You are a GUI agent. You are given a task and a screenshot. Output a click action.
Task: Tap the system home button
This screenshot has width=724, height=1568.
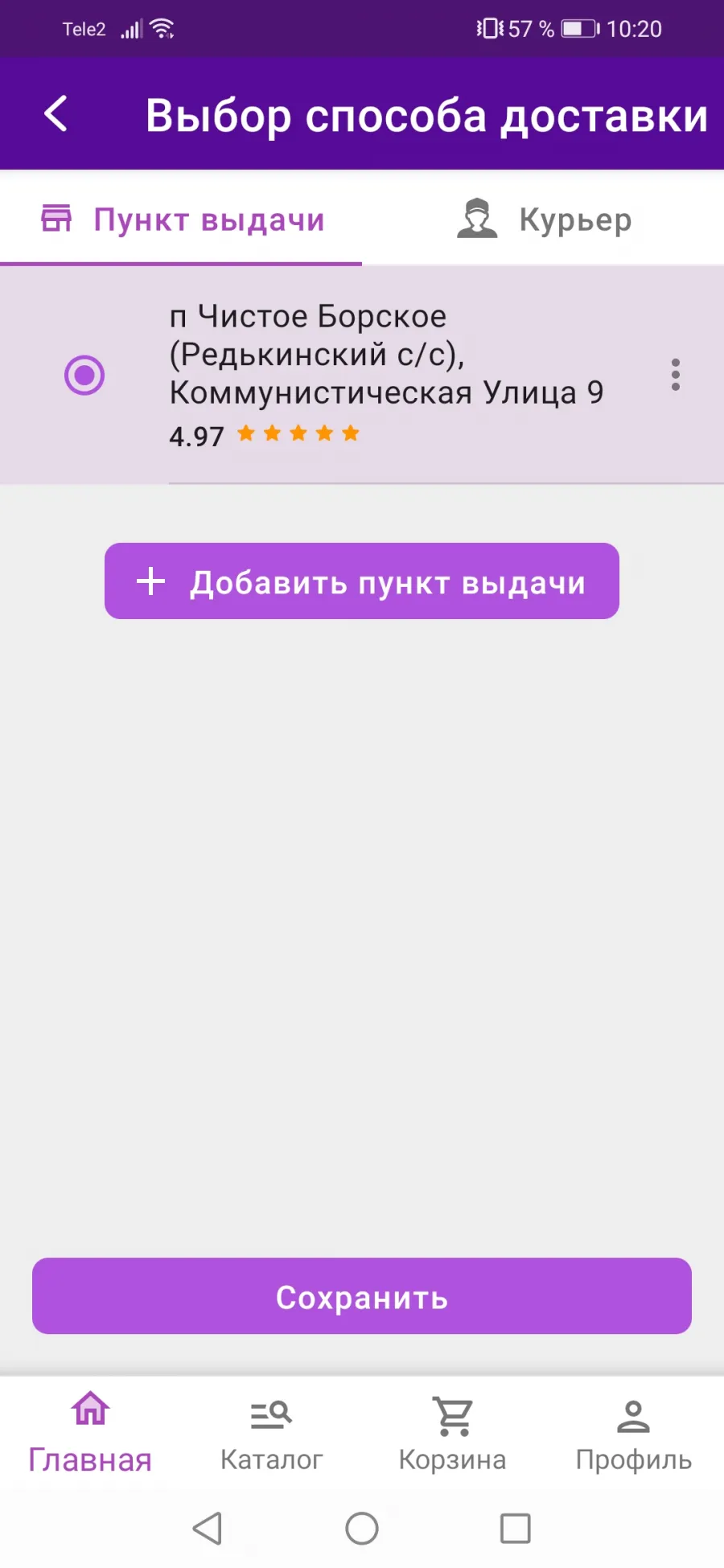(362, 1529)
